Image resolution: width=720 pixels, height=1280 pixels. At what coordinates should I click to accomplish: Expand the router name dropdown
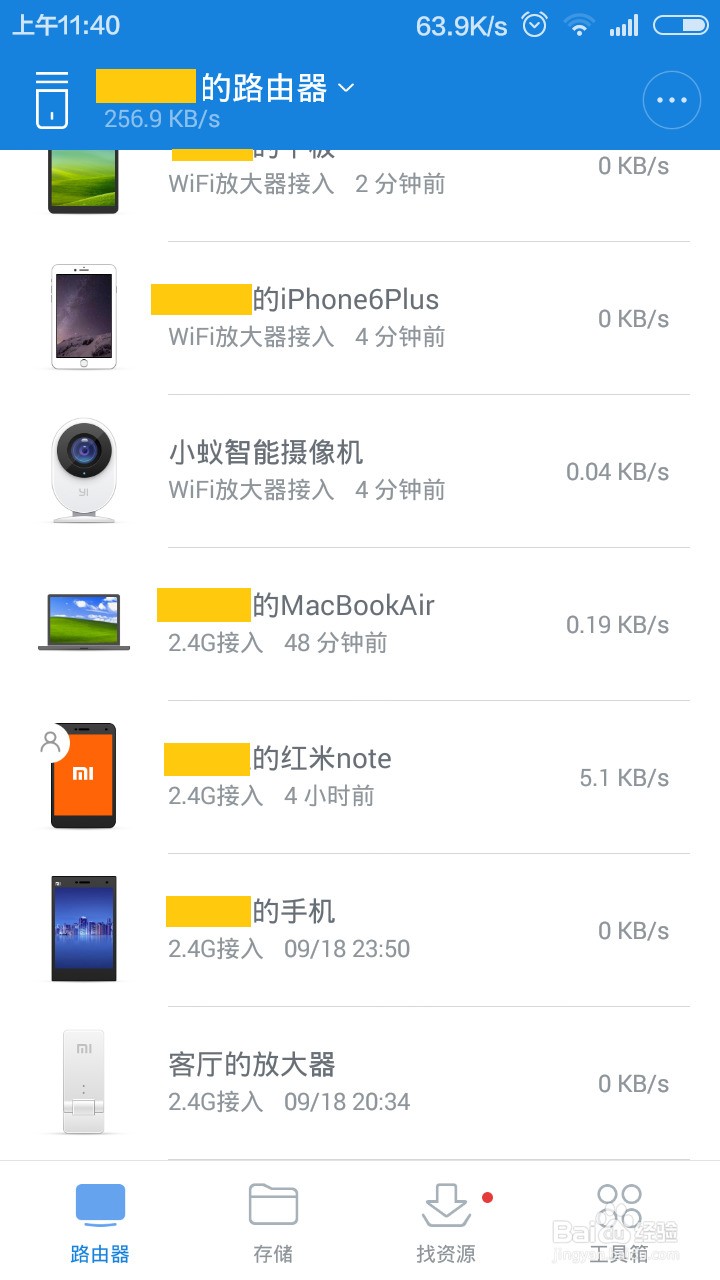345,88
